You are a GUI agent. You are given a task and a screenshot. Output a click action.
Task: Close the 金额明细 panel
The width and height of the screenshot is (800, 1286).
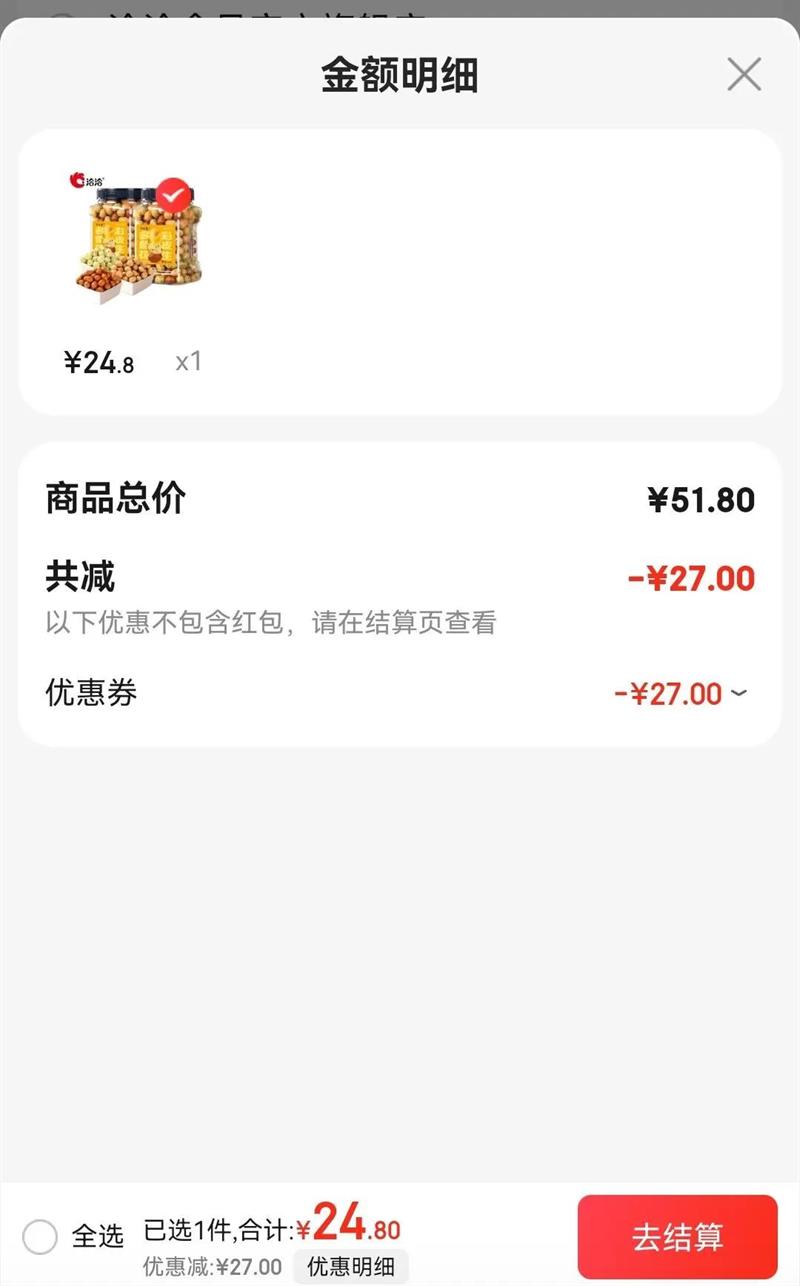pyautogui.click(x=744, y=75)
